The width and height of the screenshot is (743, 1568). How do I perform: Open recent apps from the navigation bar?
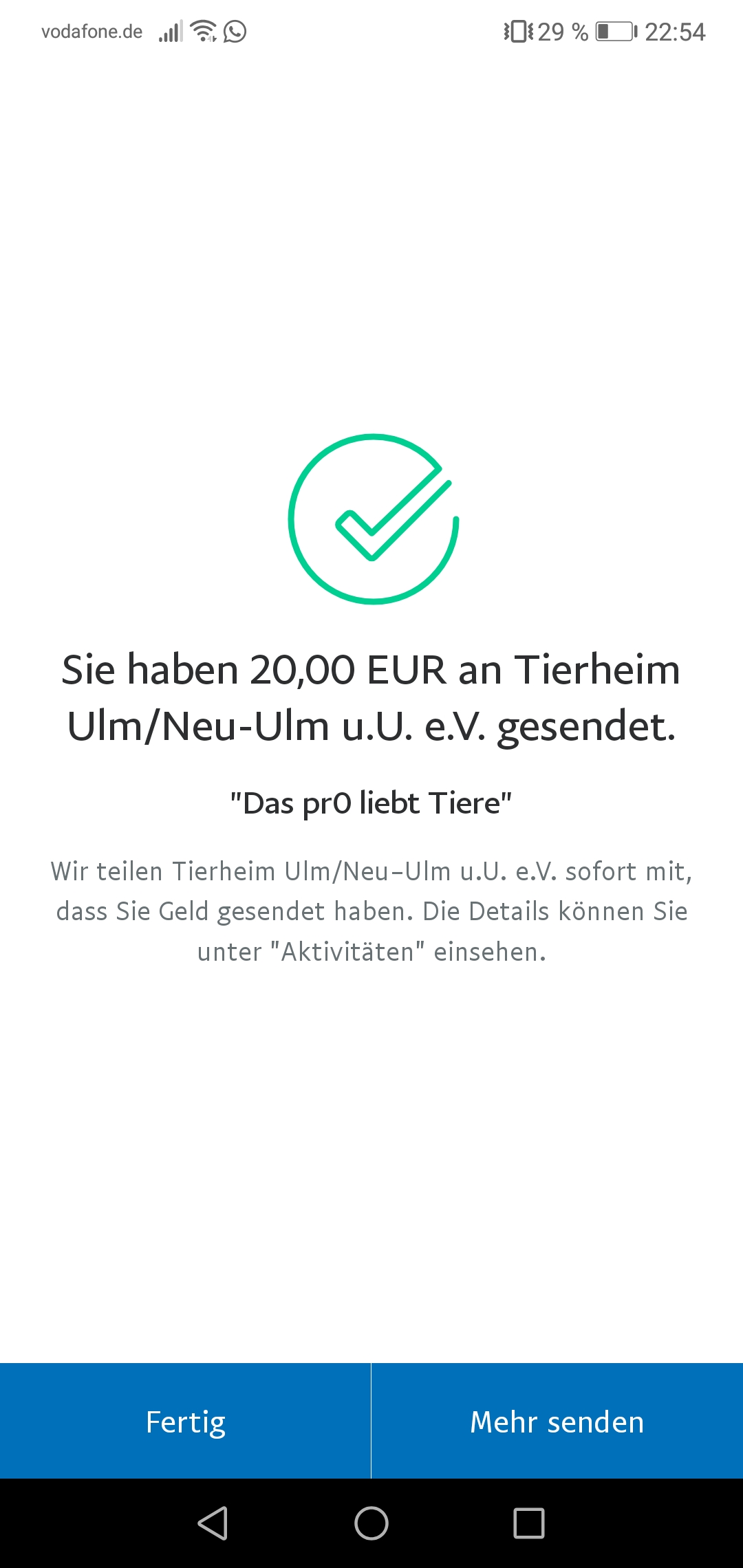point(529,1523)
